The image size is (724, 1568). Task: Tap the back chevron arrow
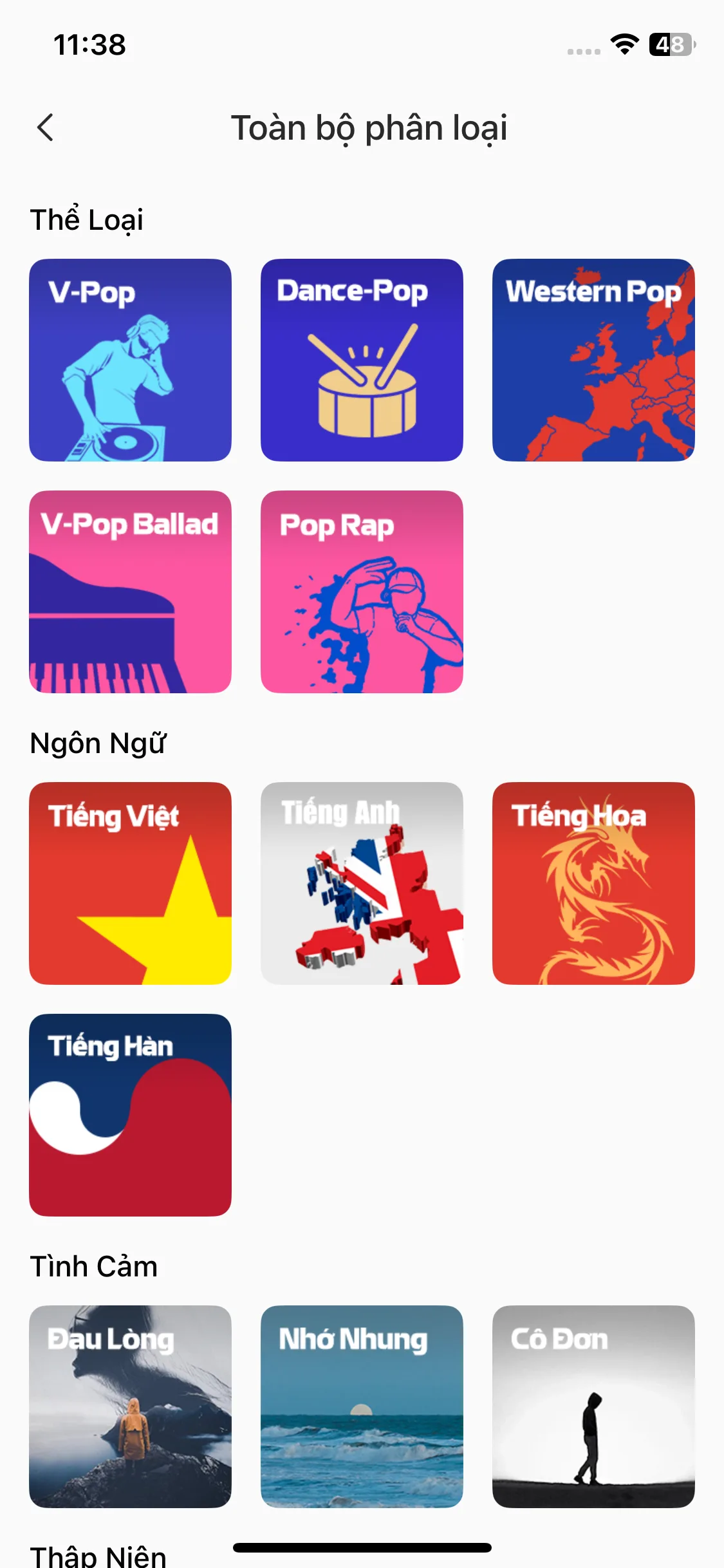tap(46, 127)
